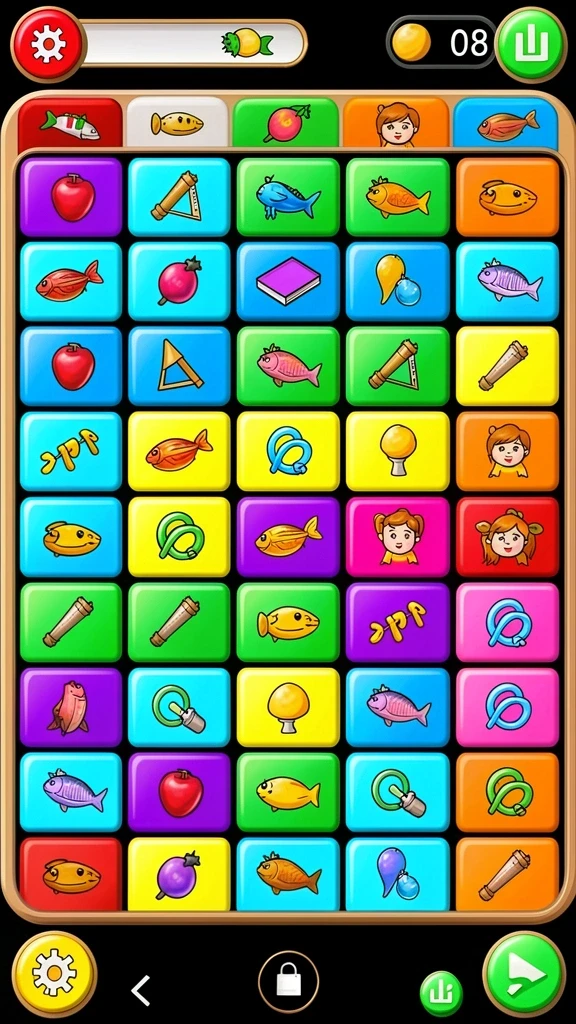Screen dimensions: 576x1024
Task: Select the purple book tile
Action: click(x=288, y=281)
